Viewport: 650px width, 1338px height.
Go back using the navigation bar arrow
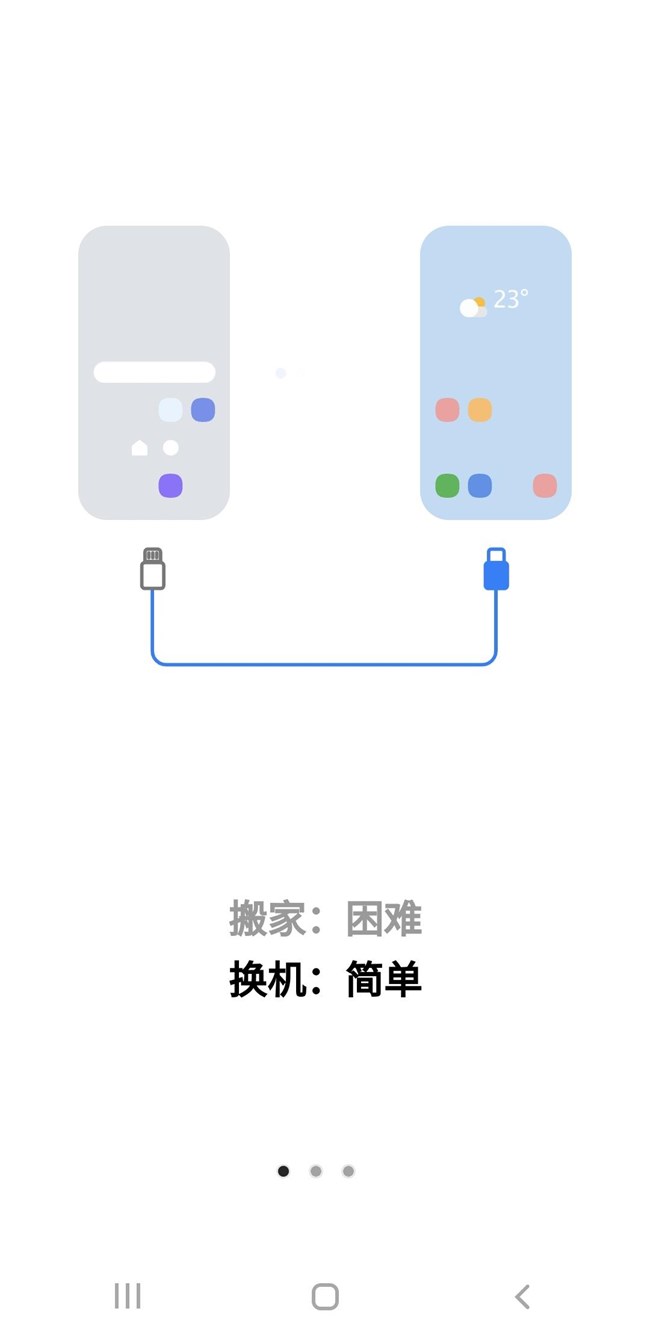coord(521,1297)
